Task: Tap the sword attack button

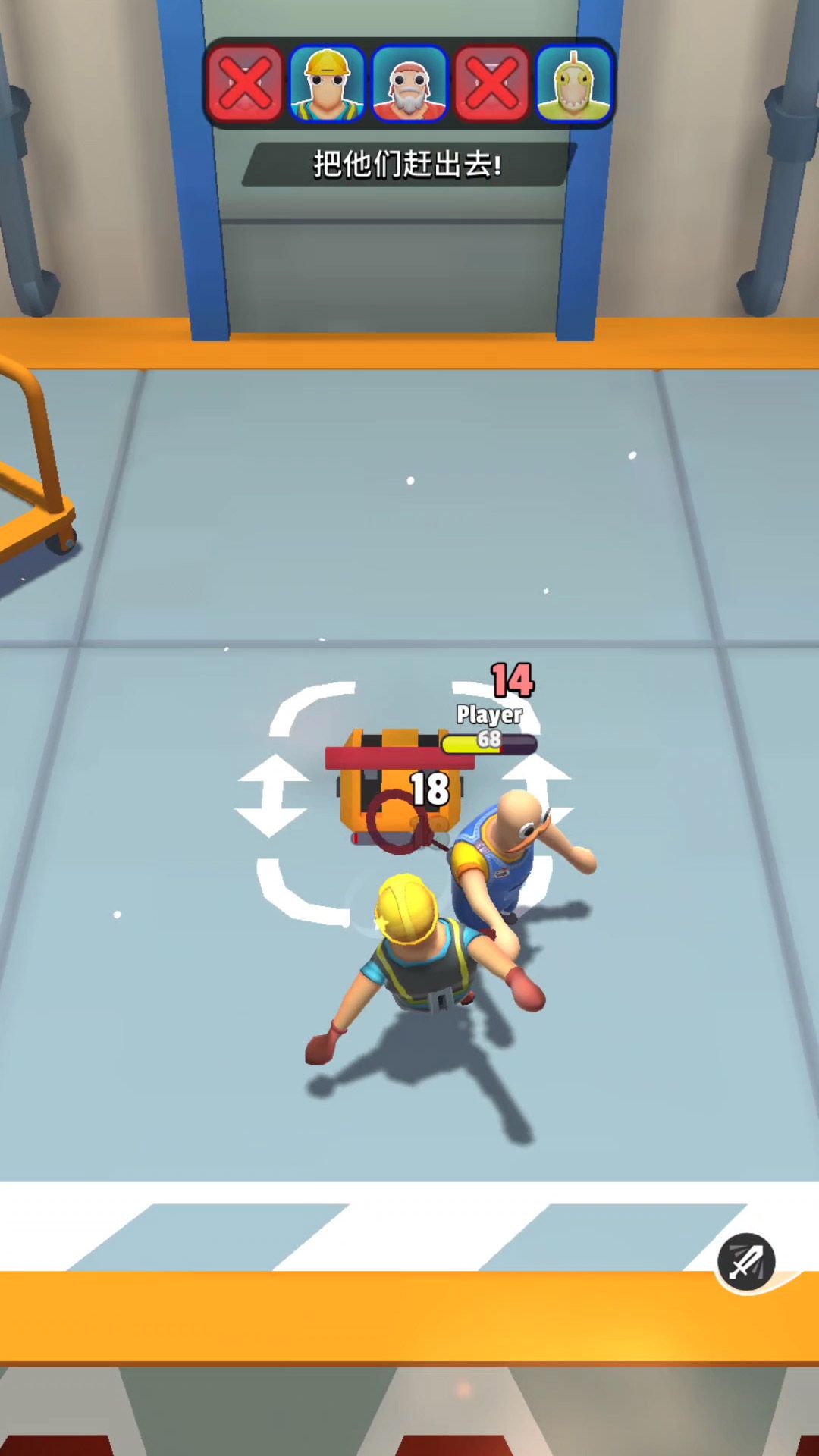Action: click(746, 1262)
